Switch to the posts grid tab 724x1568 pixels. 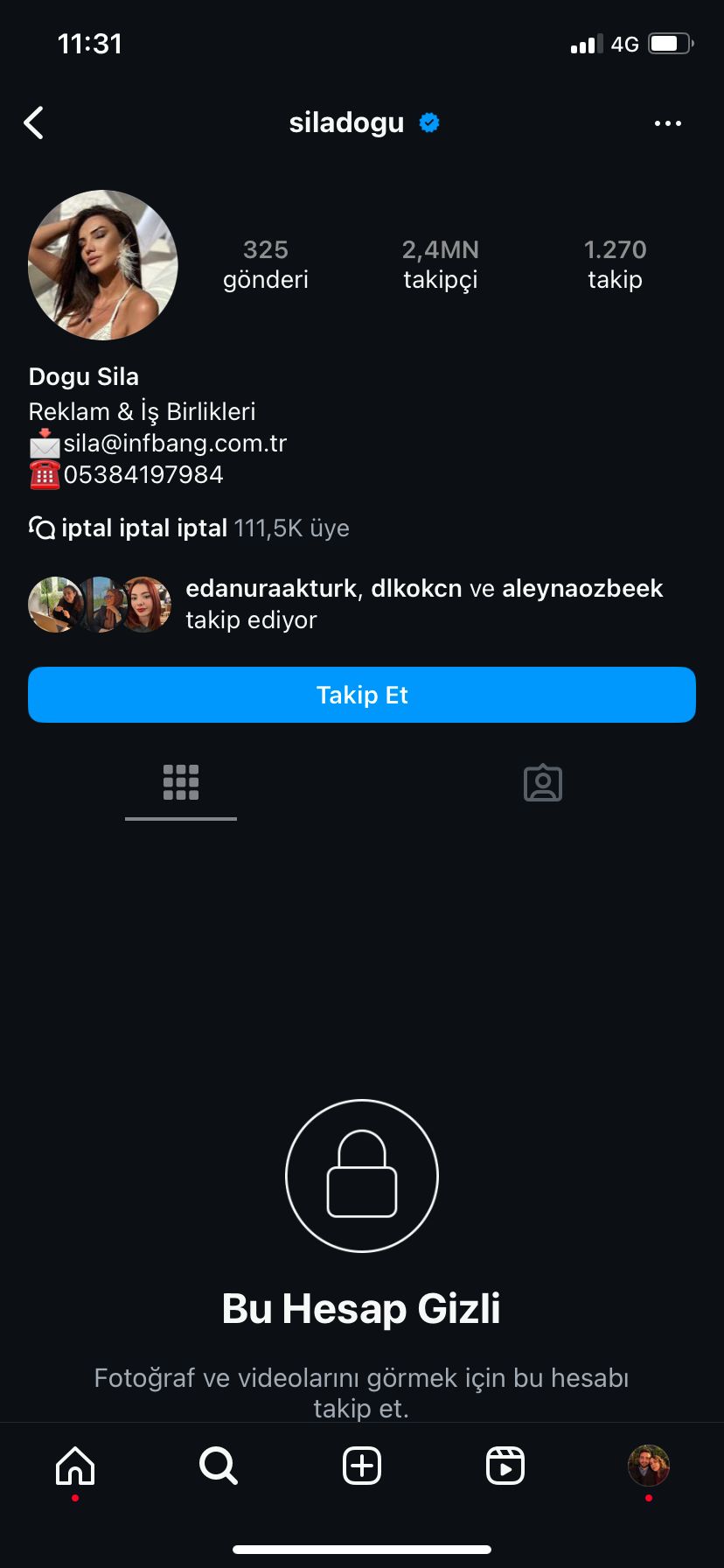(x=181, y=782)
